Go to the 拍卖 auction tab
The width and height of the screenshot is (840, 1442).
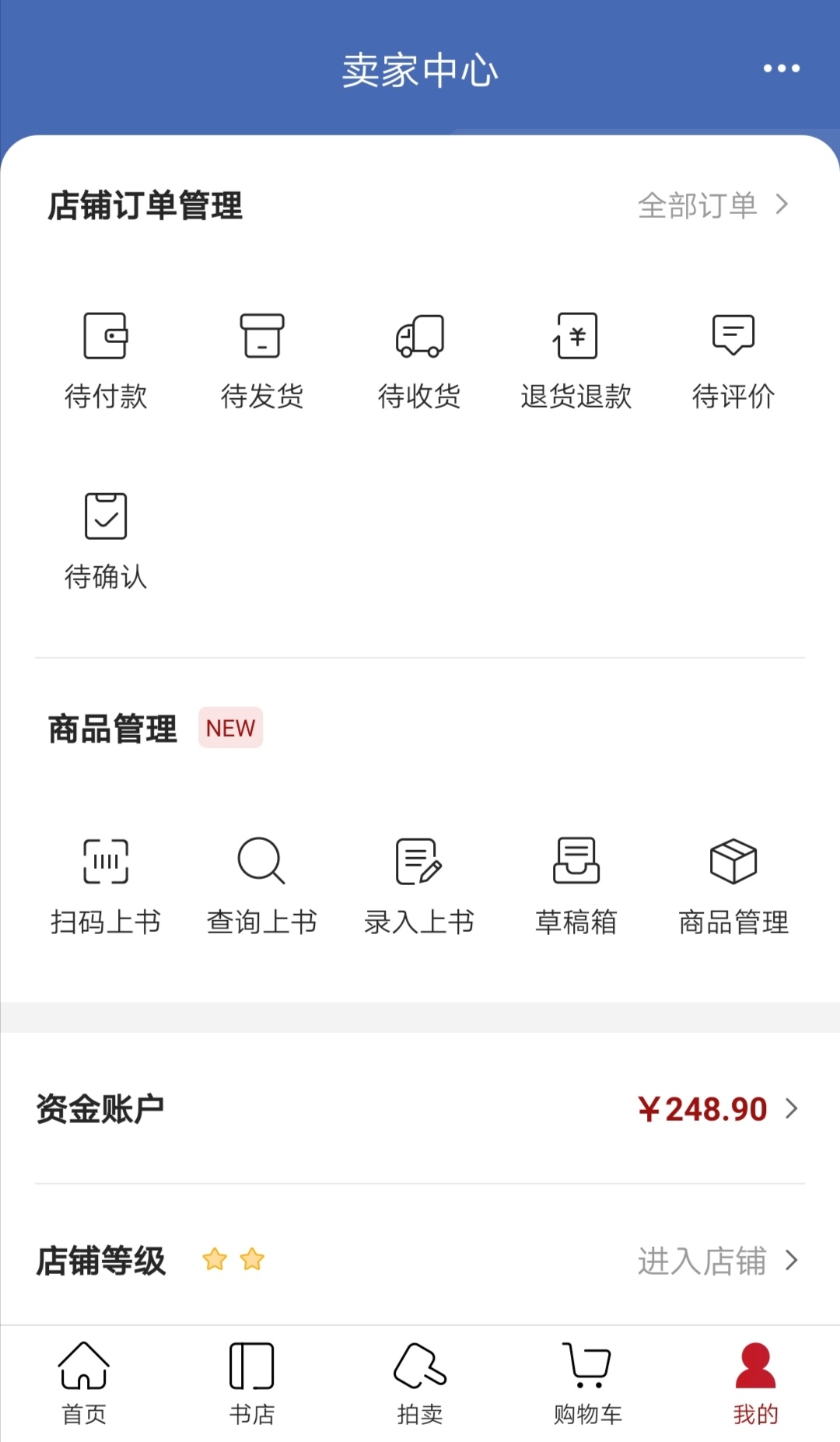click(420, 1384)
